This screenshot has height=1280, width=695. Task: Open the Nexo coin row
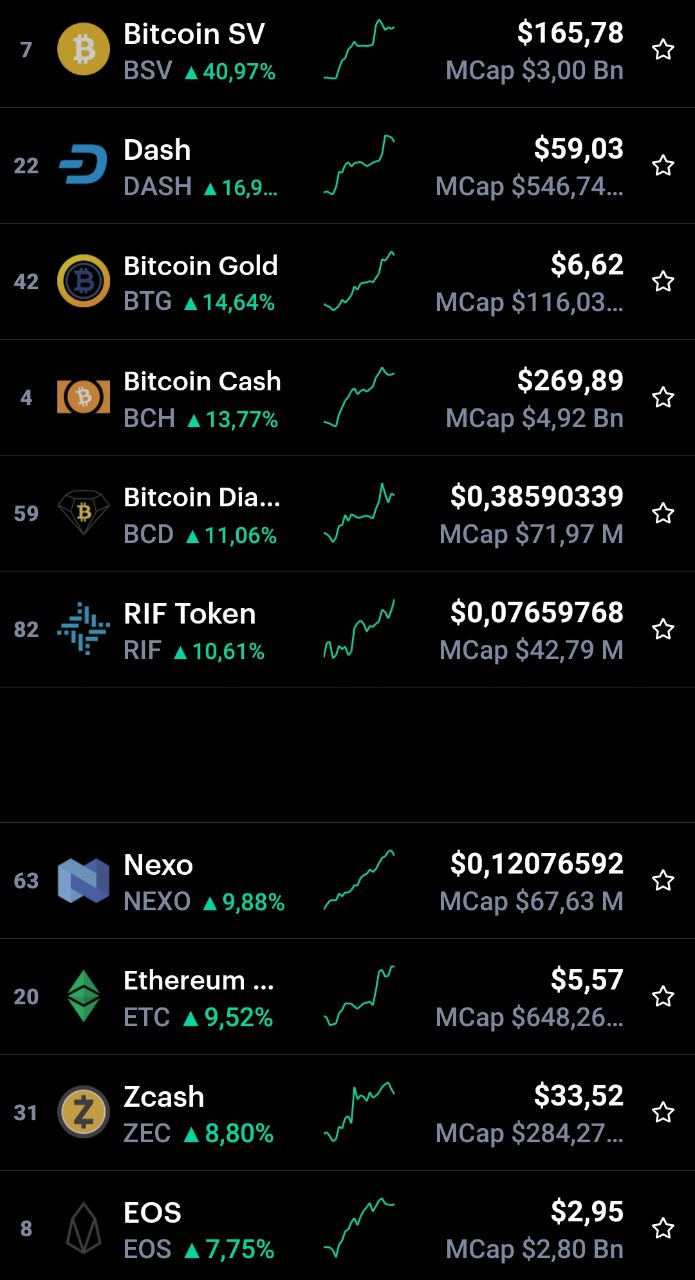(x=347, y=881)
